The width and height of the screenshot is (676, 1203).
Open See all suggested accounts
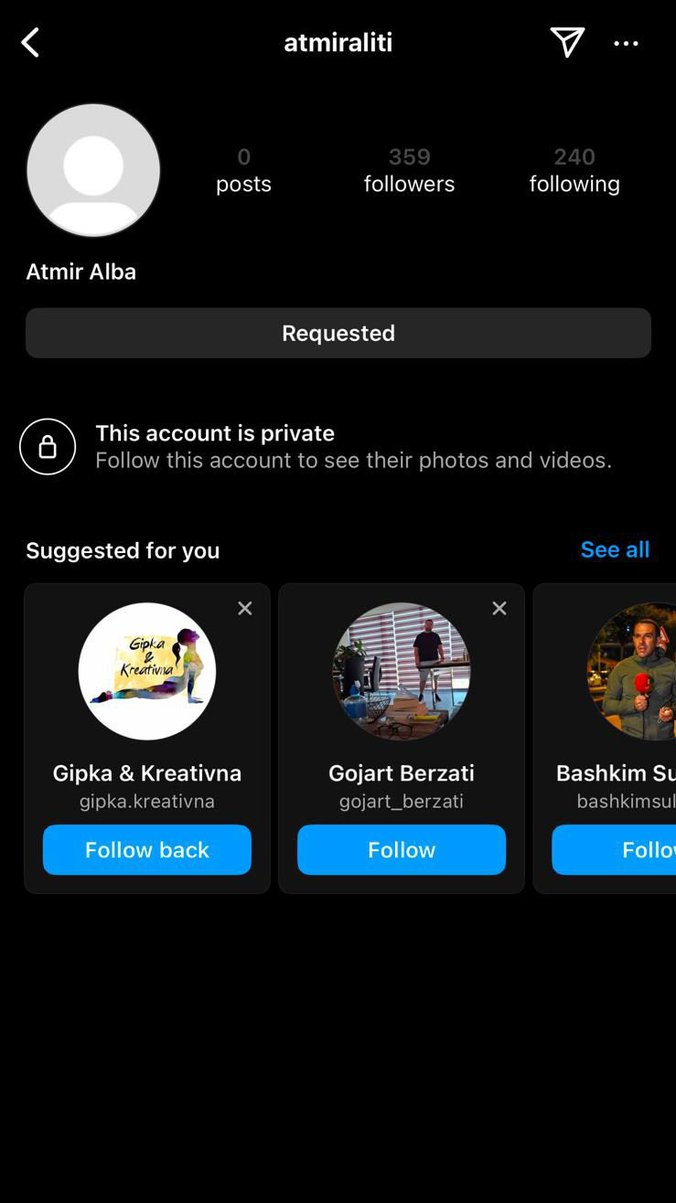tap(614, 550)
